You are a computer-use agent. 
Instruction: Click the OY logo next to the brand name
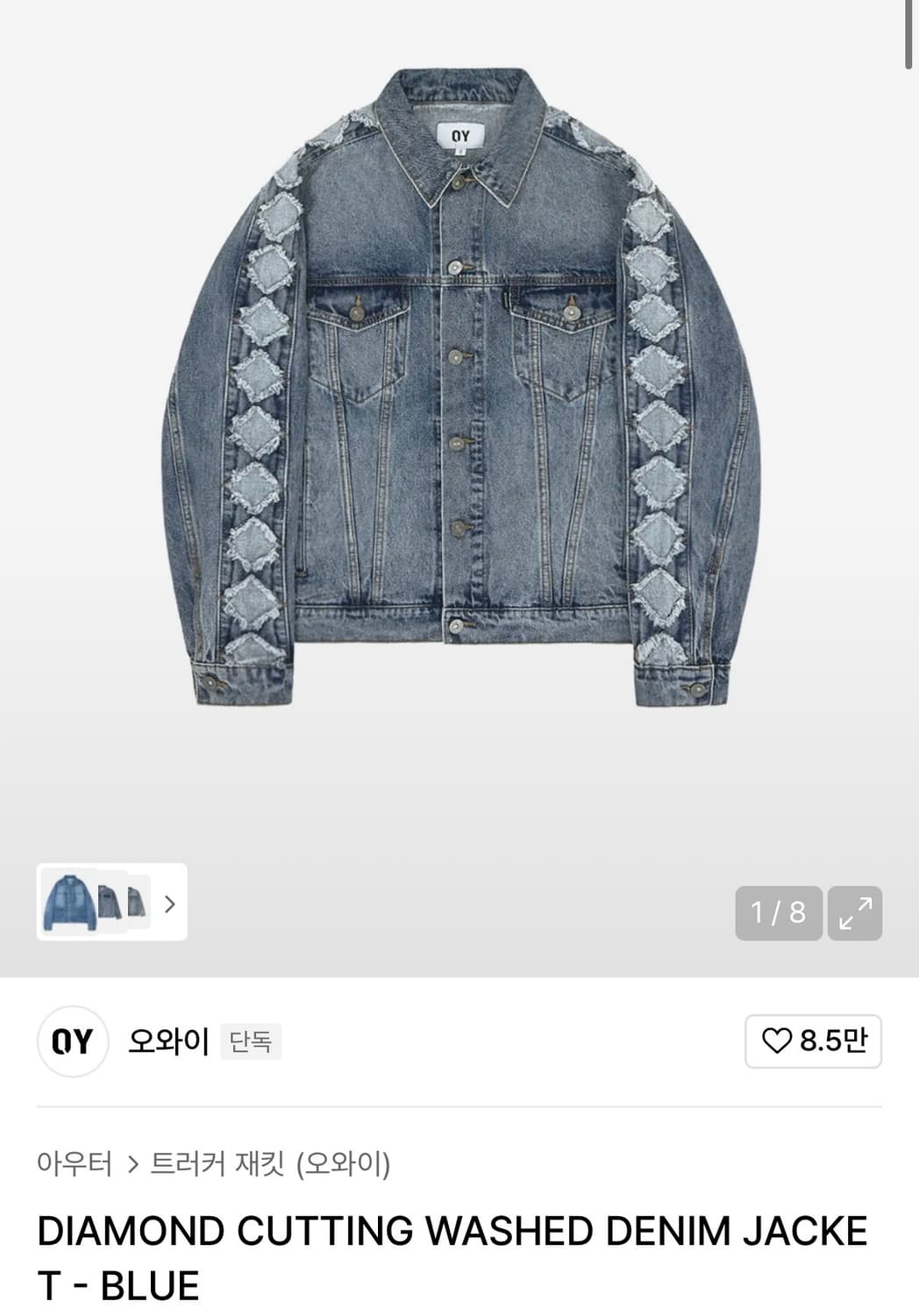[73, 1041]
